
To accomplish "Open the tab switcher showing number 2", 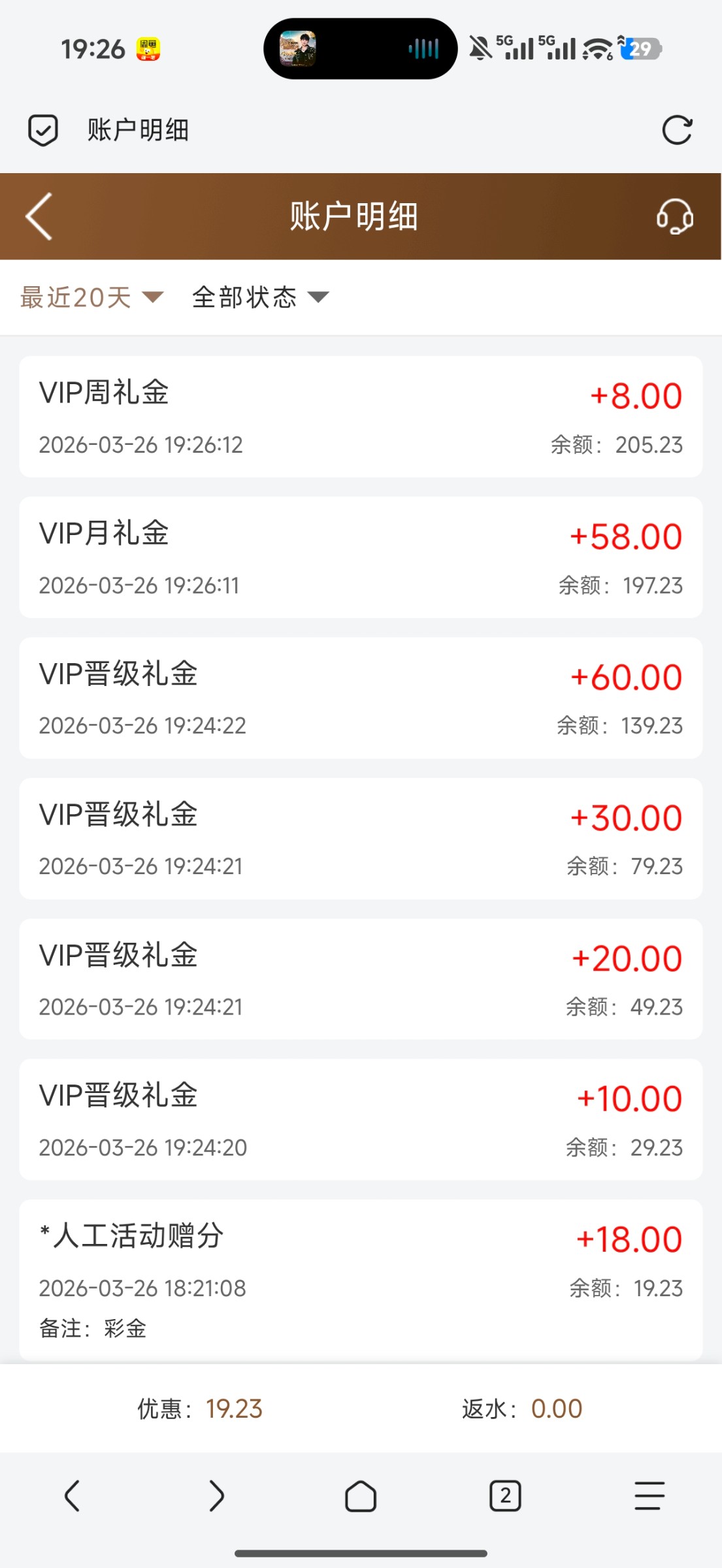I will 504,1497.
